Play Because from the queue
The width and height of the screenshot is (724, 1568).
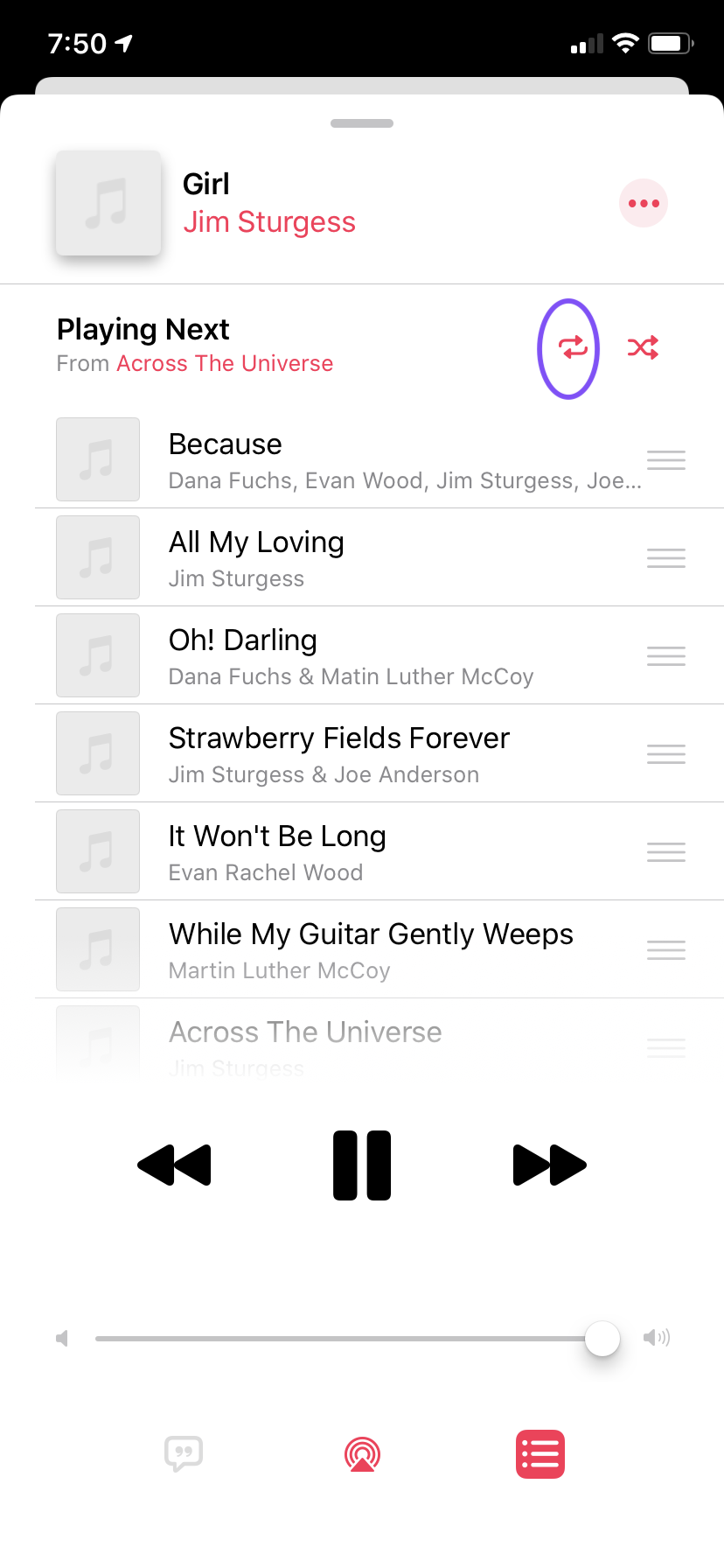pyautogui.click(x=350, y=460)
